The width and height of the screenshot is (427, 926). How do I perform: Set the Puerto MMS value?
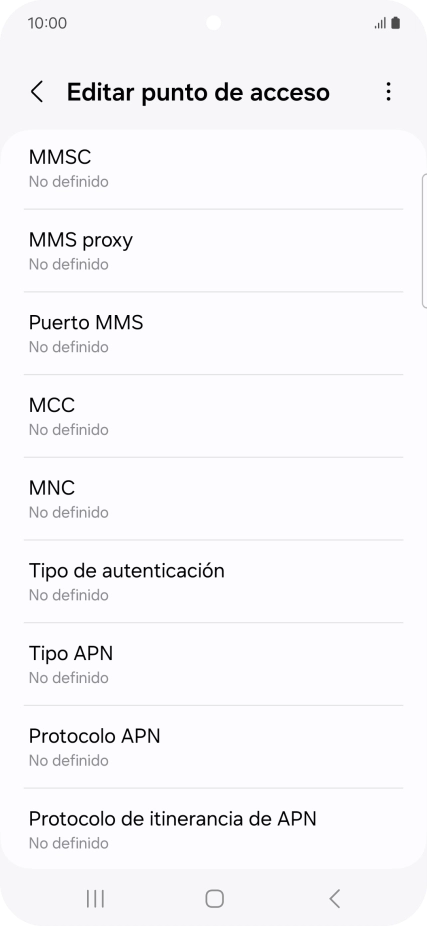[x=213, y=333]
